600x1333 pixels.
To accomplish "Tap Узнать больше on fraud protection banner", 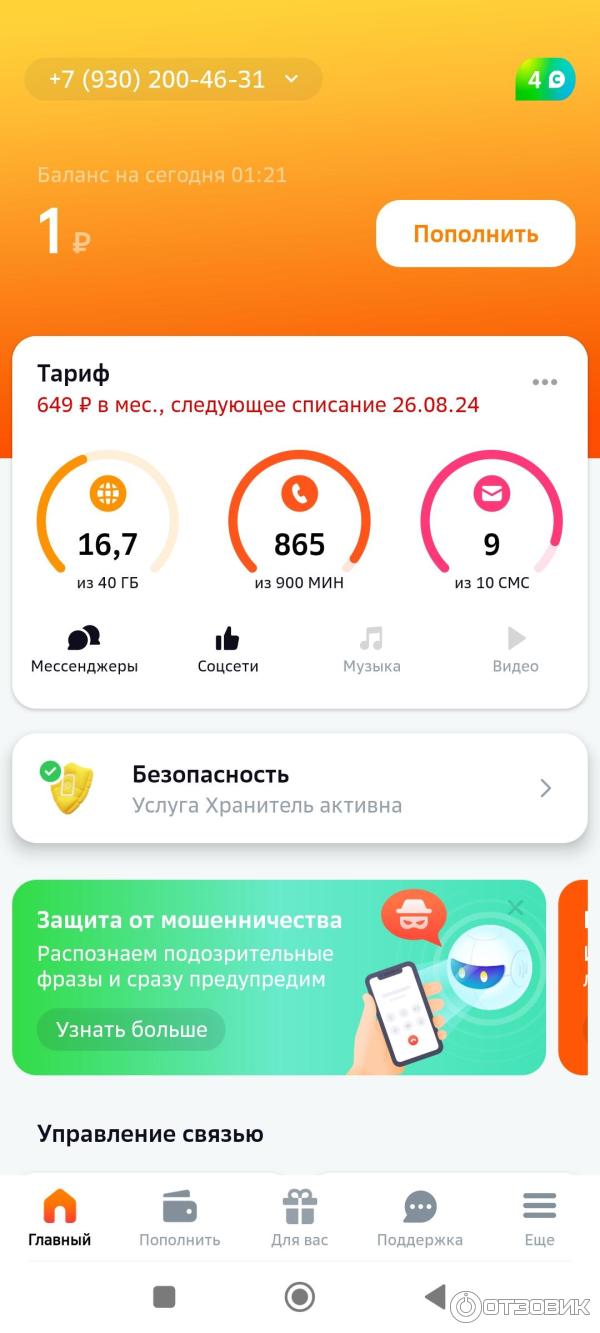I will tap(131, 1029).
